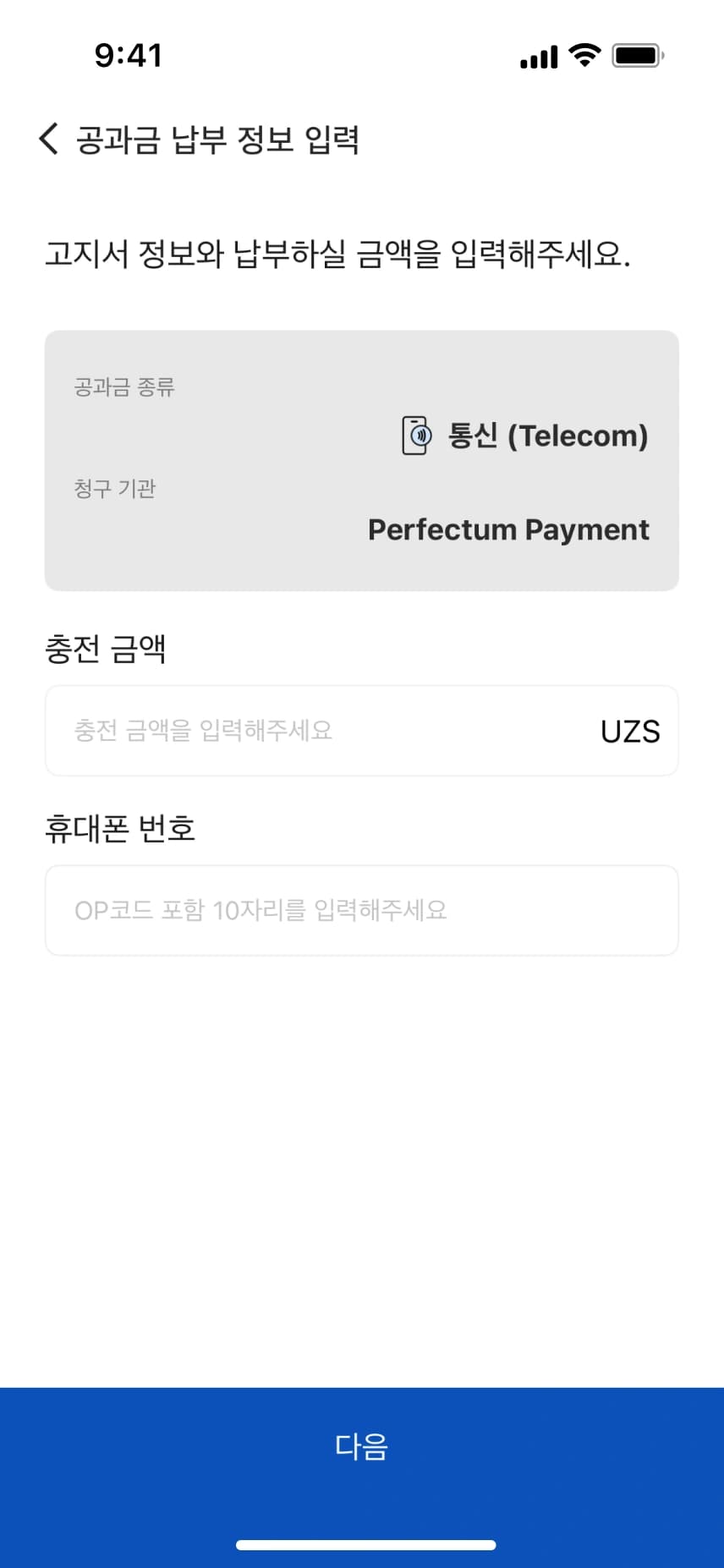Viewport: 724px width, 1568px height.
Task: Go back from 공과금 납부 정보 입력
Action: click(x=49, y=139)
